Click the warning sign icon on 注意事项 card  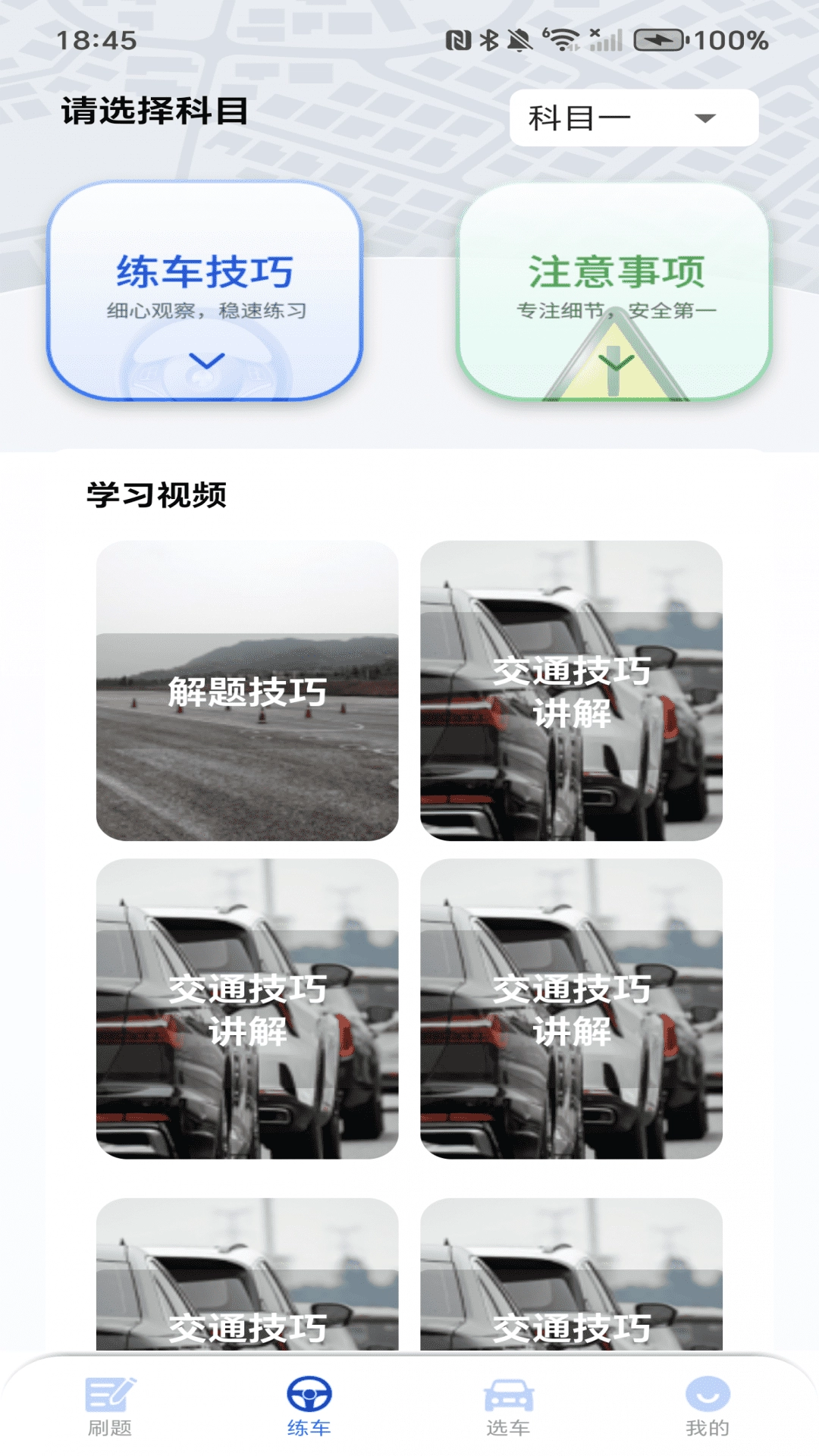pos(613,364)
